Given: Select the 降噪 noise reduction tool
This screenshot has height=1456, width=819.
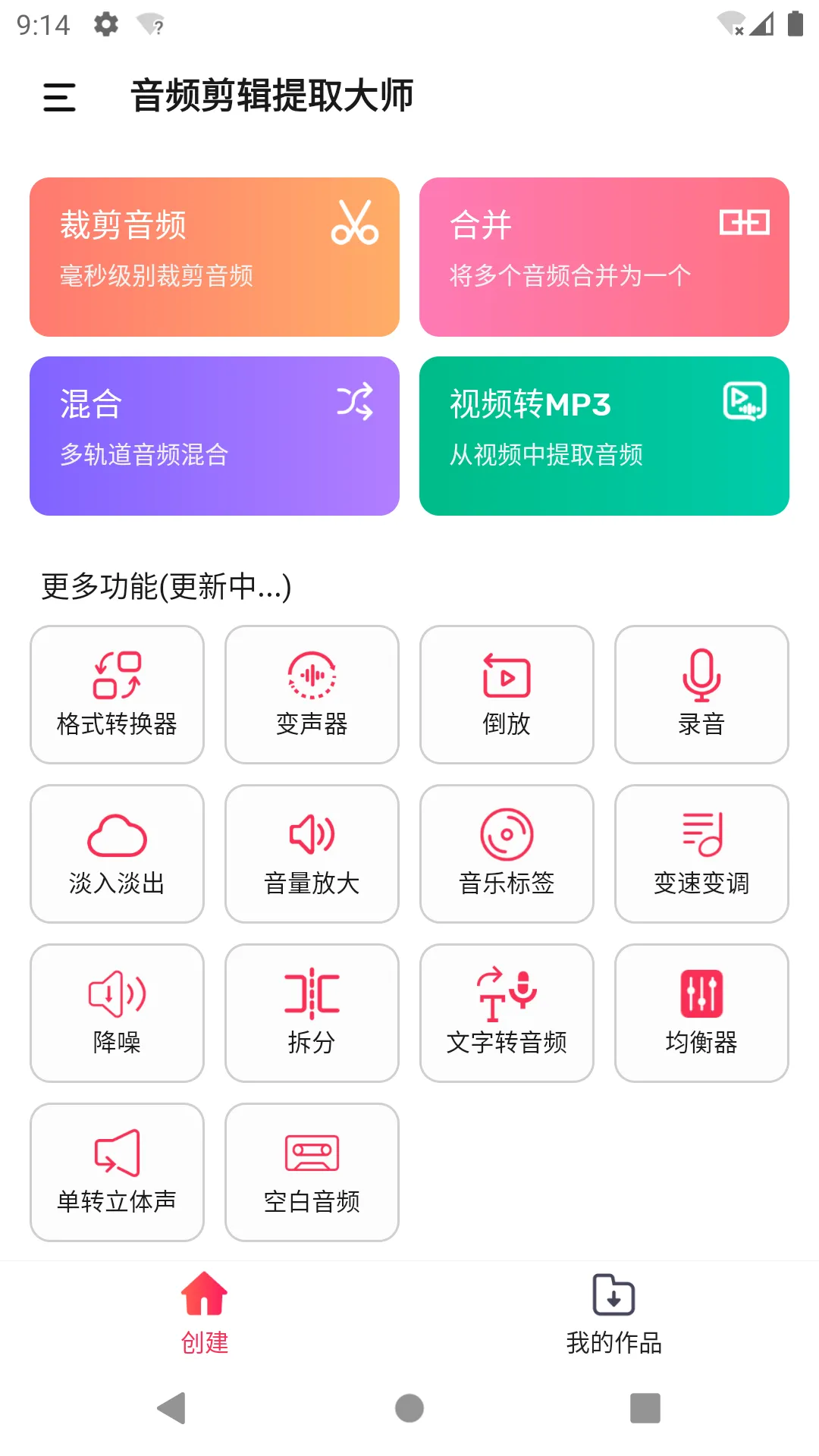Looking at the screenshot, I should pyautogui.click(x=116, y=1012).
